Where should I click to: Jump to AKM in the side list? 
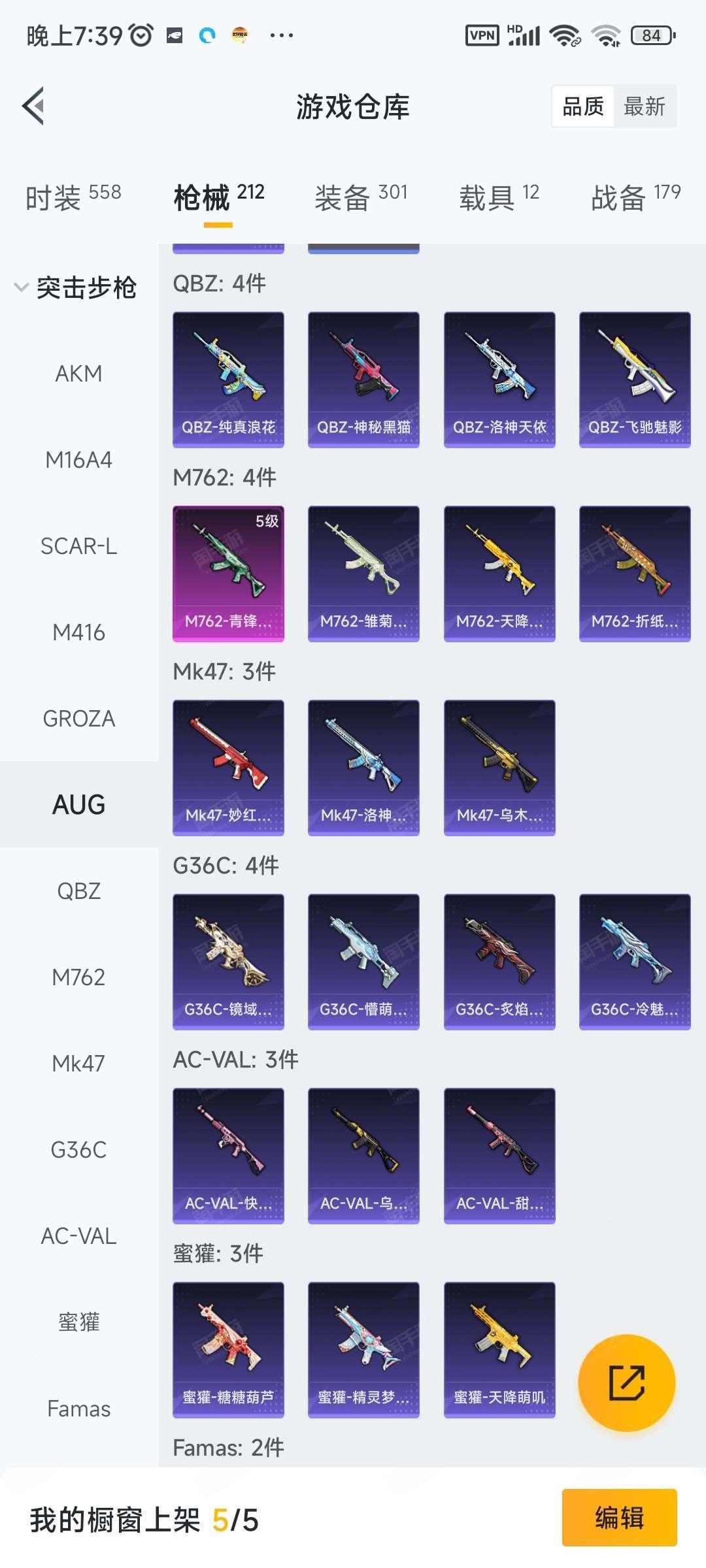pos(78,374)
